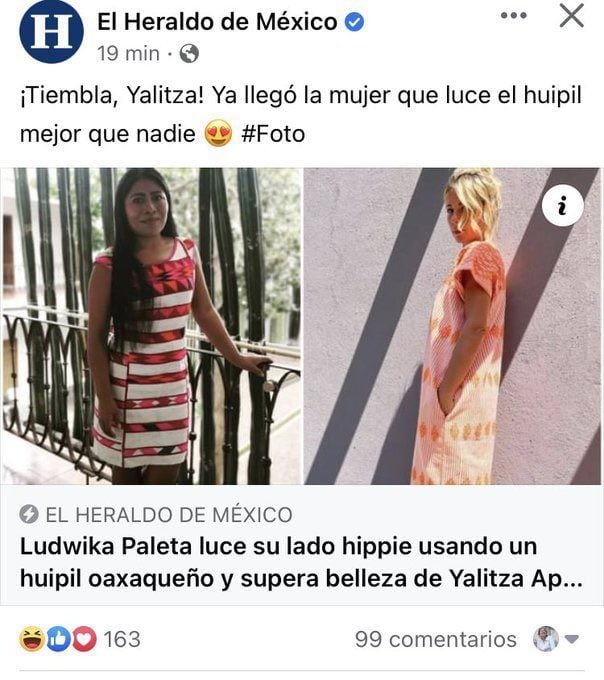Open El Heraldo de México profile picture
Image resolution: width=604 pixels, height=680 pixels.
pyautogui.click(x=51, y=32)
